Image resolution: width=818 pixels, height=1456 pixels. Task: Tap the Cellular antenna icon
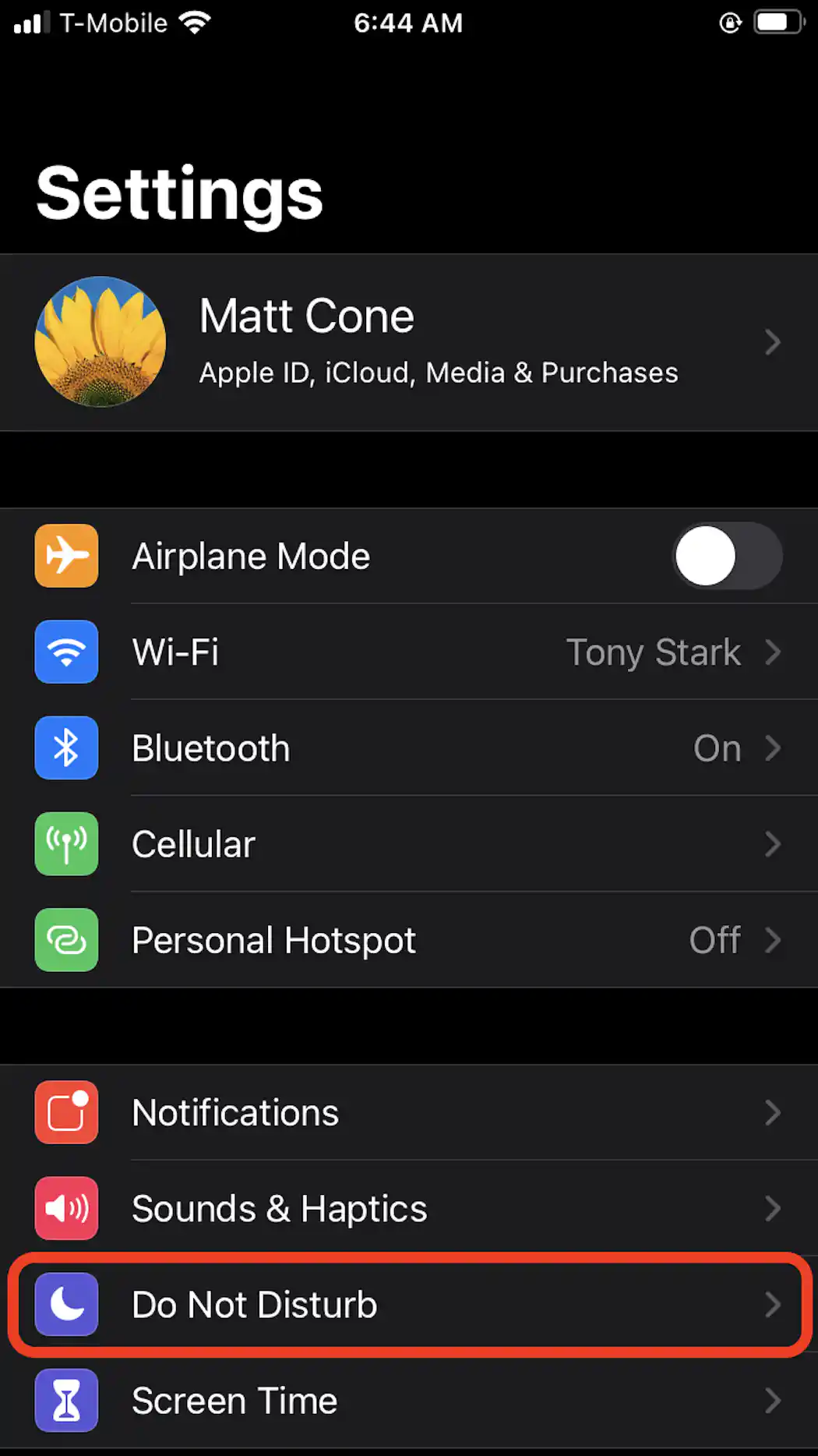[x=66, y=844]
